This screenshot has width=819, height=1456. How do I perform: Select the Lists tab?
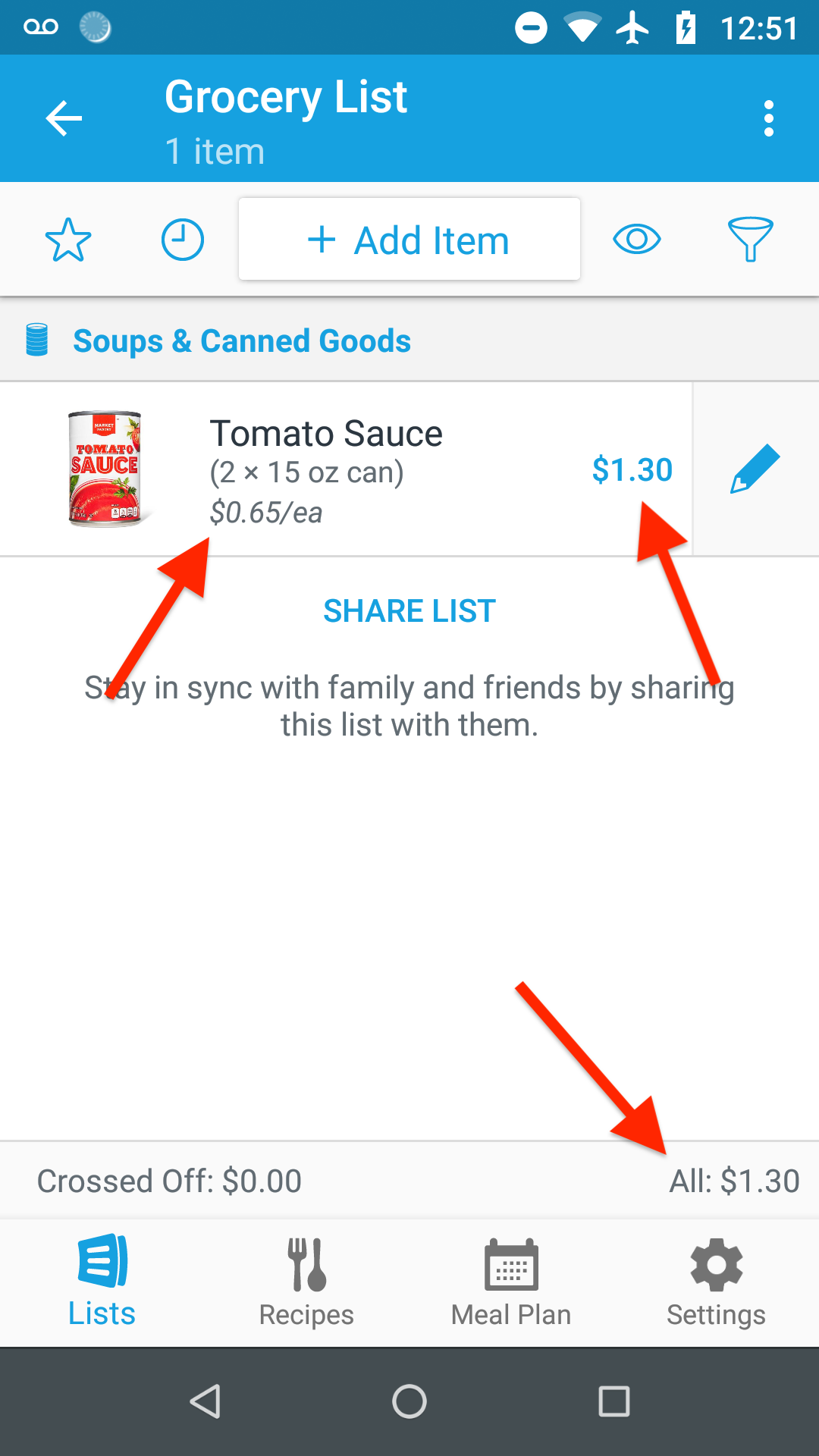click(102, 1282)
